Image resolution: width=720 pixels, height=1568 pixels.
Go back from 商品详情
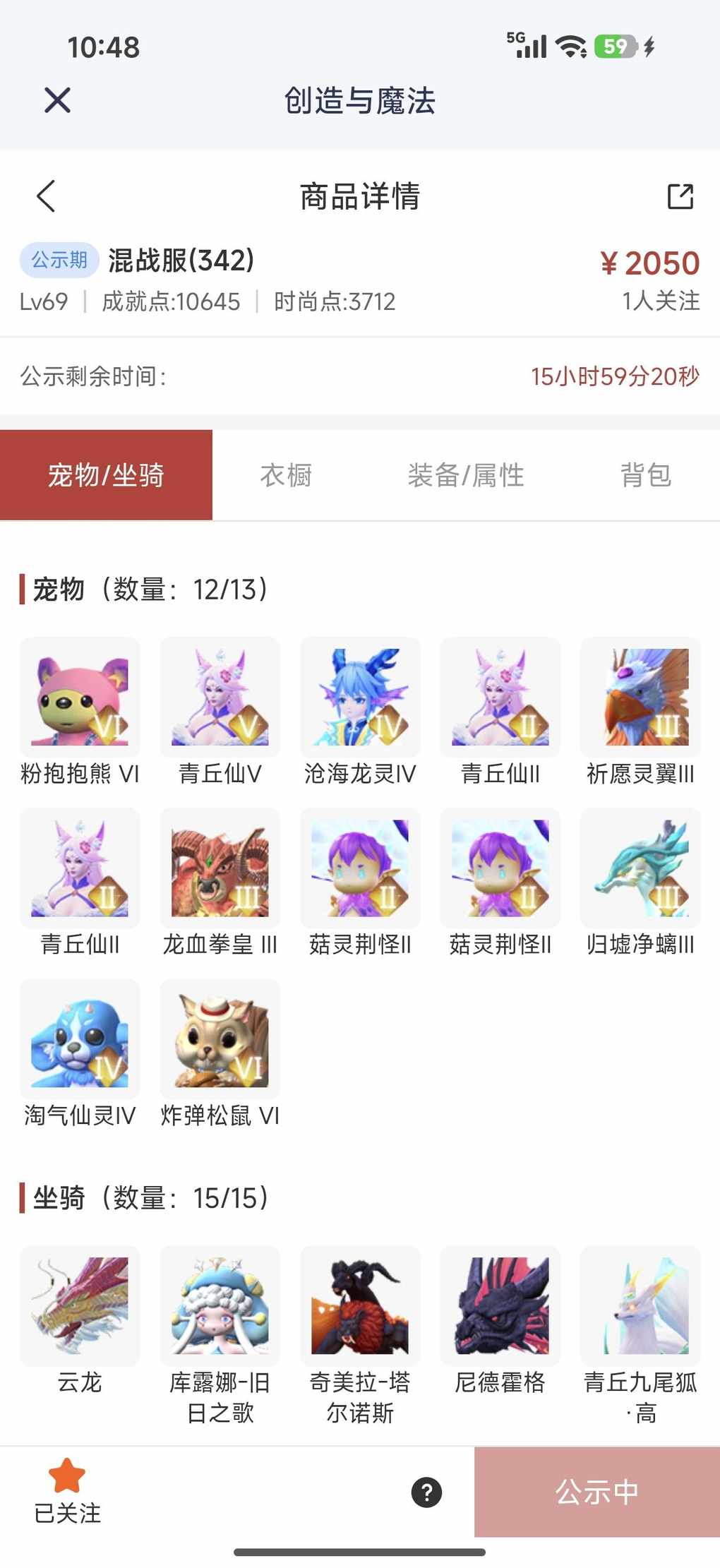click(46, 196)
